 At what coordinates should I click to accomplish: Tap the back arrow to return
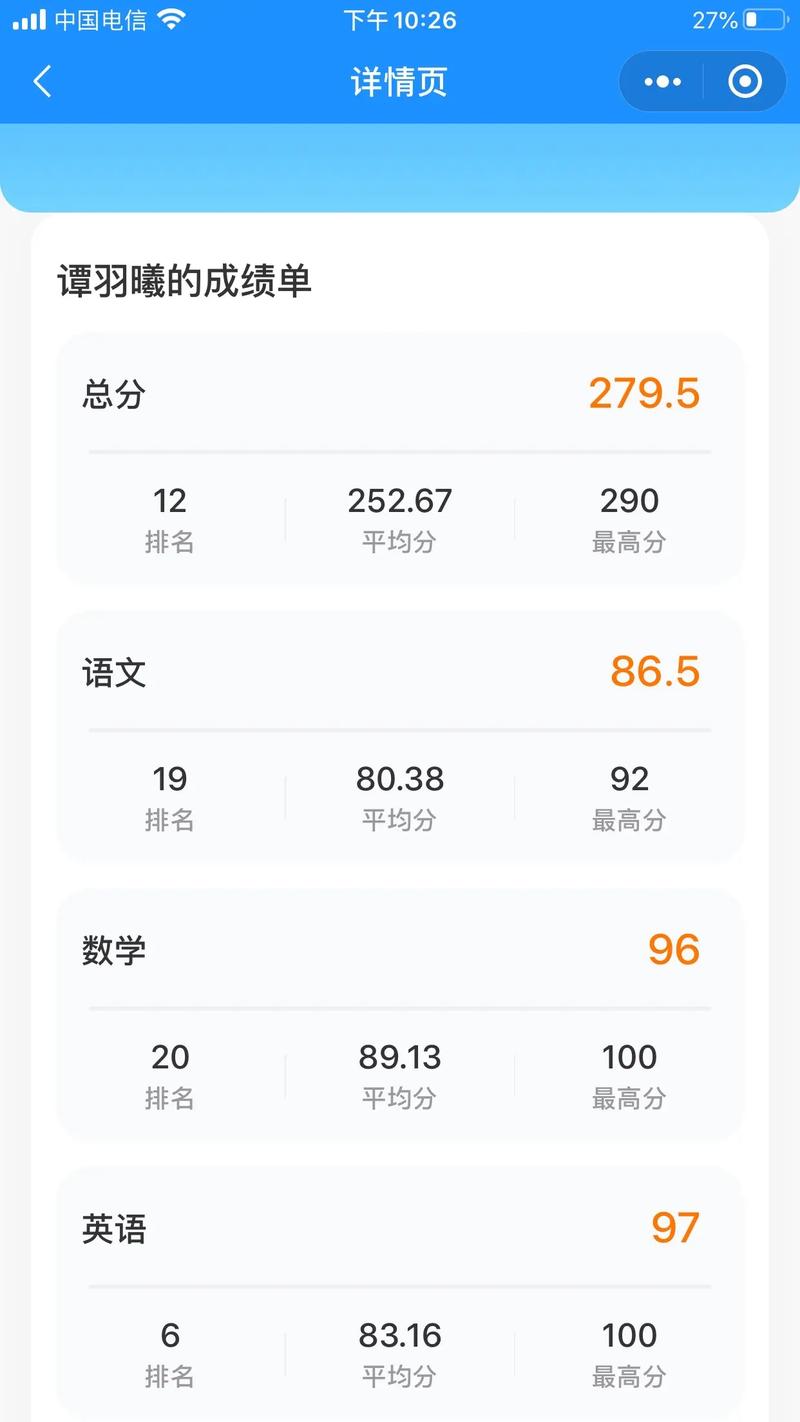(x=42, y=82)
